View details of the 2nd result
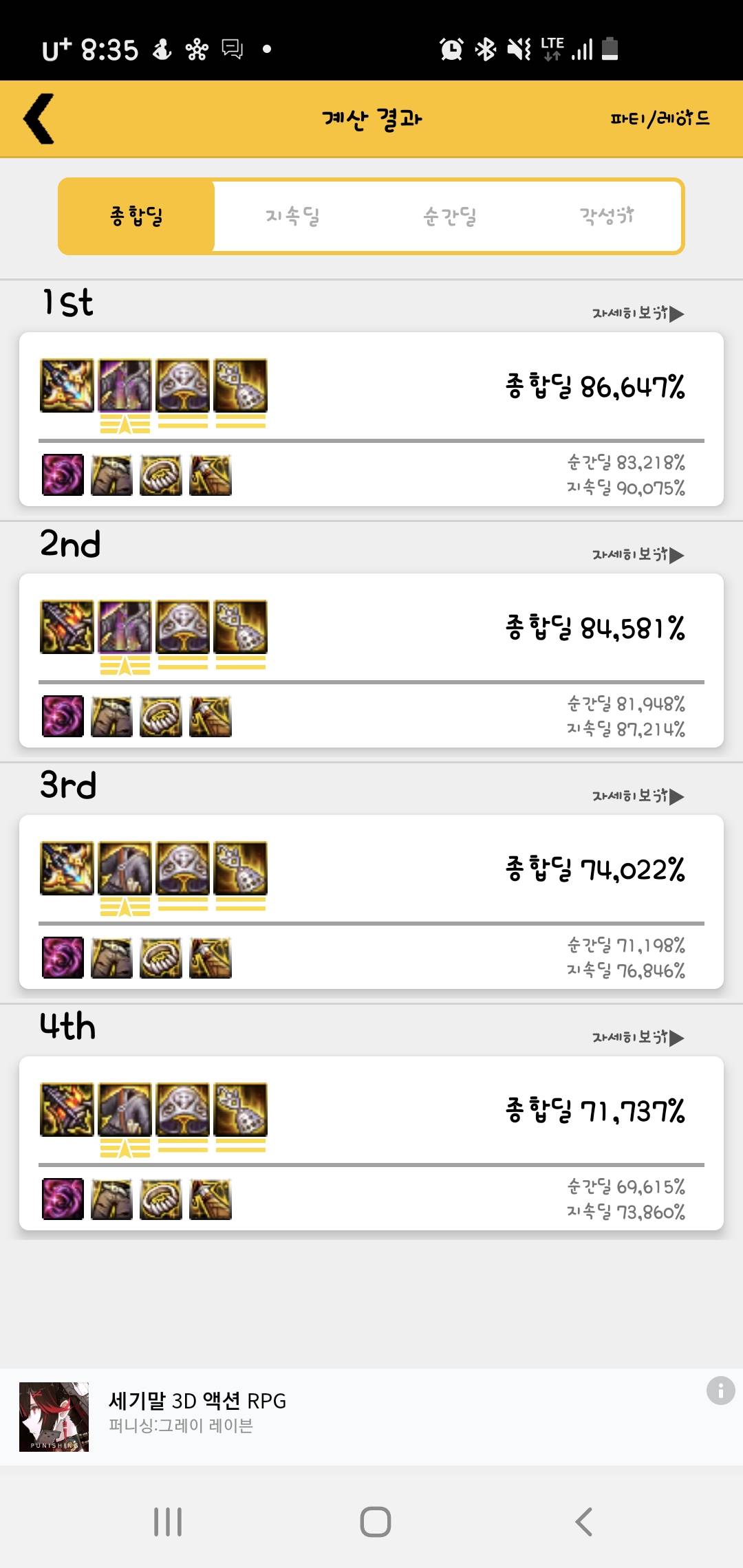The width and height of the screenshot is (743, 1568). (x=637, y=555)
